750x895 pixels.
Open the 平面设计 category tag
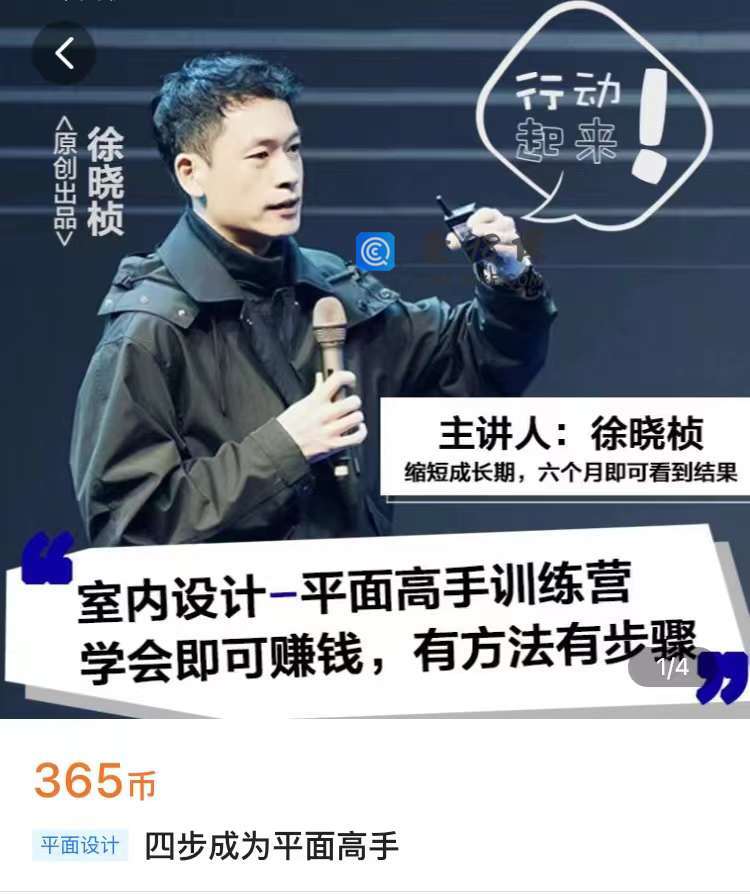pyautogui.click(x=80, y=846)
